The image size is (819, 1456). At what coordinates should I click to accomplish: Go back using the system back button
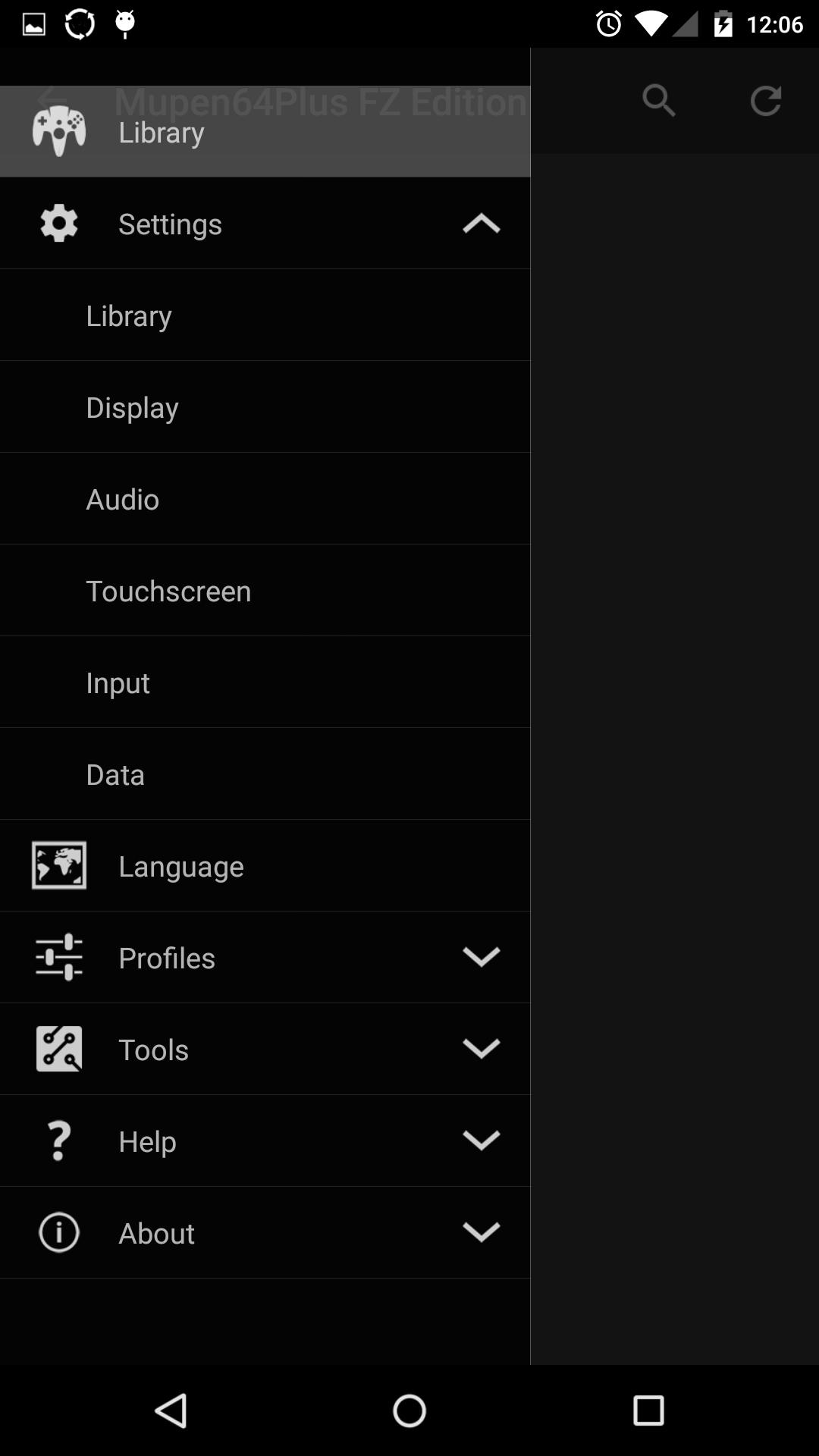(171, 1410)
